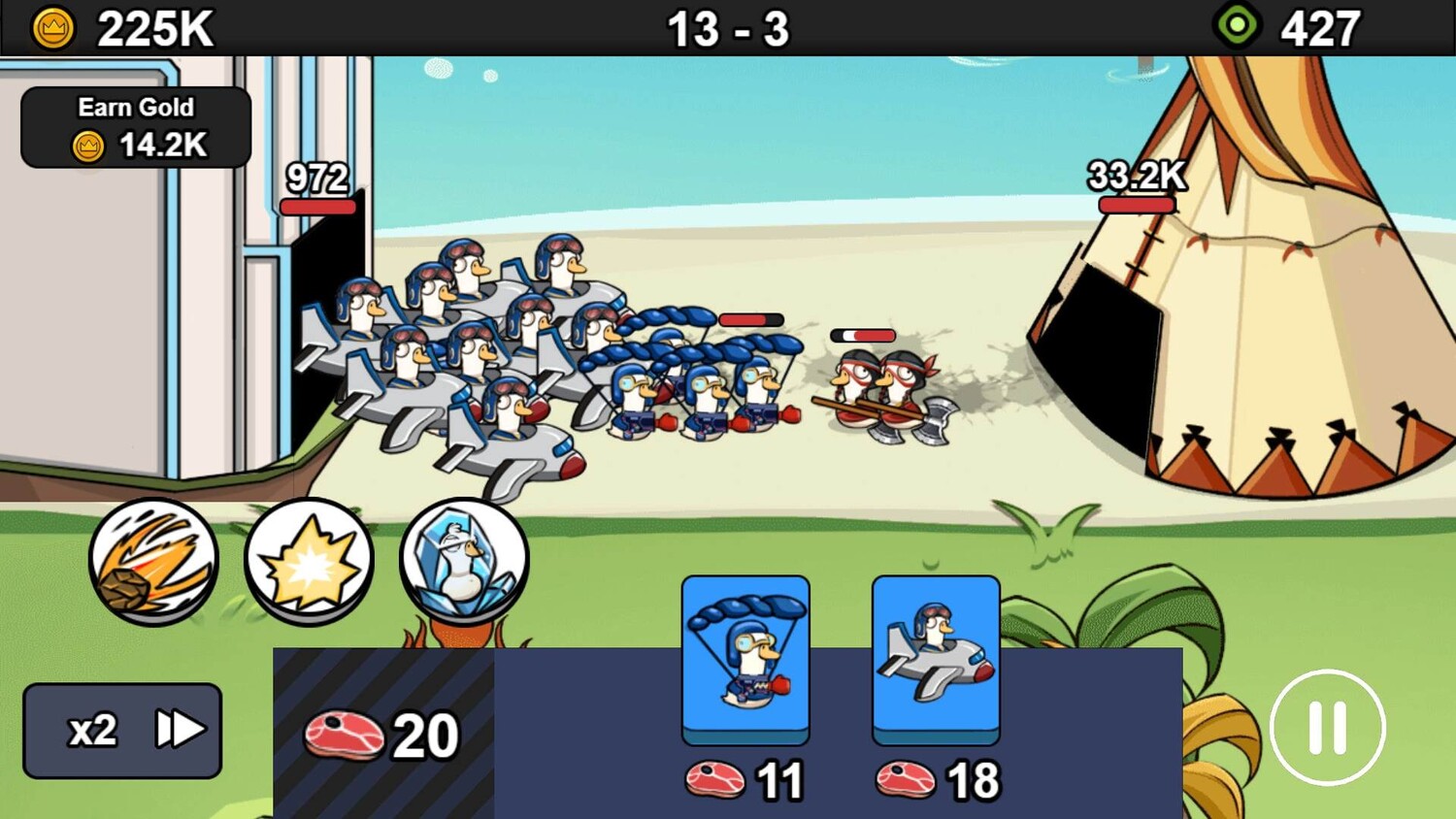1456x819 pixels.
Task: Deploy the jet pilot unit costing 18
Action: tap(936, 659)
